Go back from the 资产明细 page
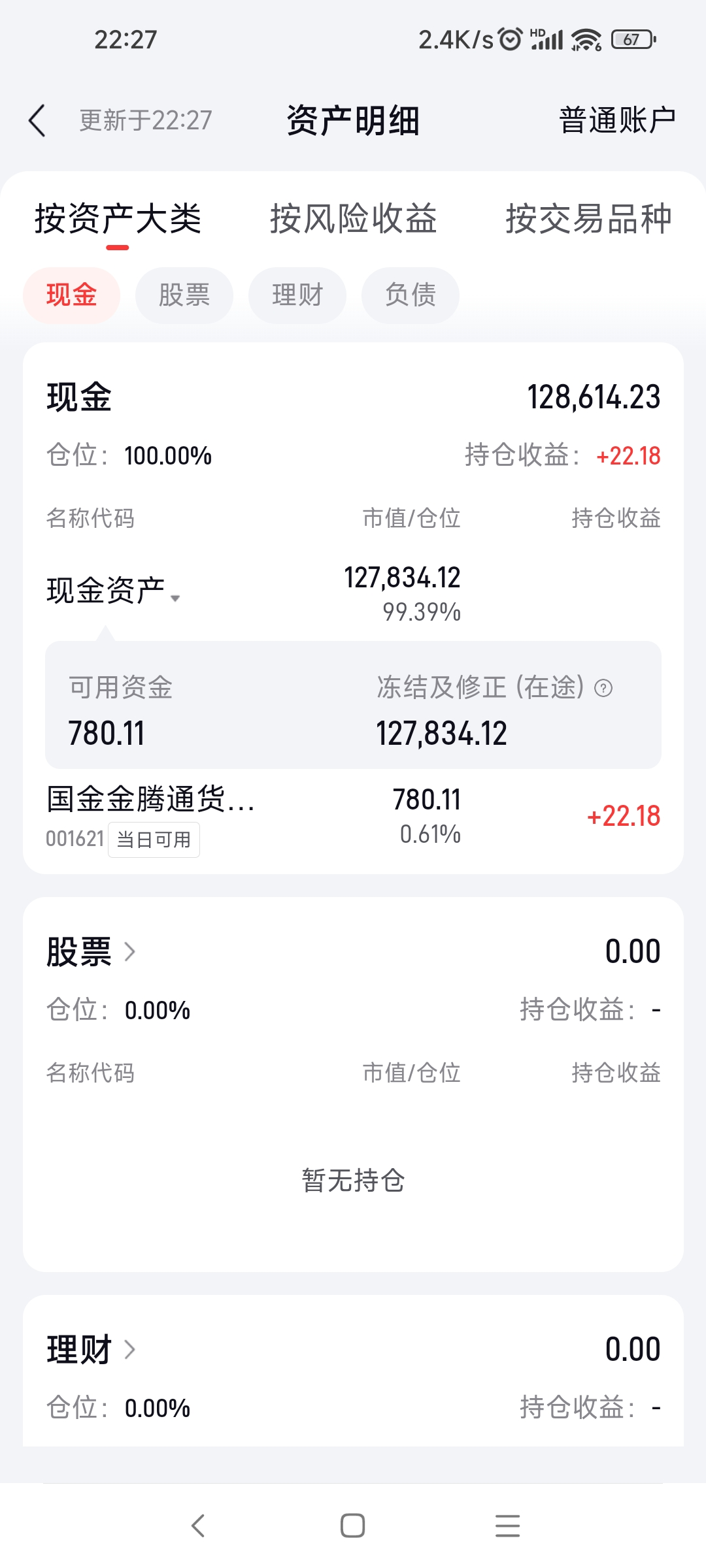The height and width of the screenshot is (1568, 706). (x=38, y=121)
